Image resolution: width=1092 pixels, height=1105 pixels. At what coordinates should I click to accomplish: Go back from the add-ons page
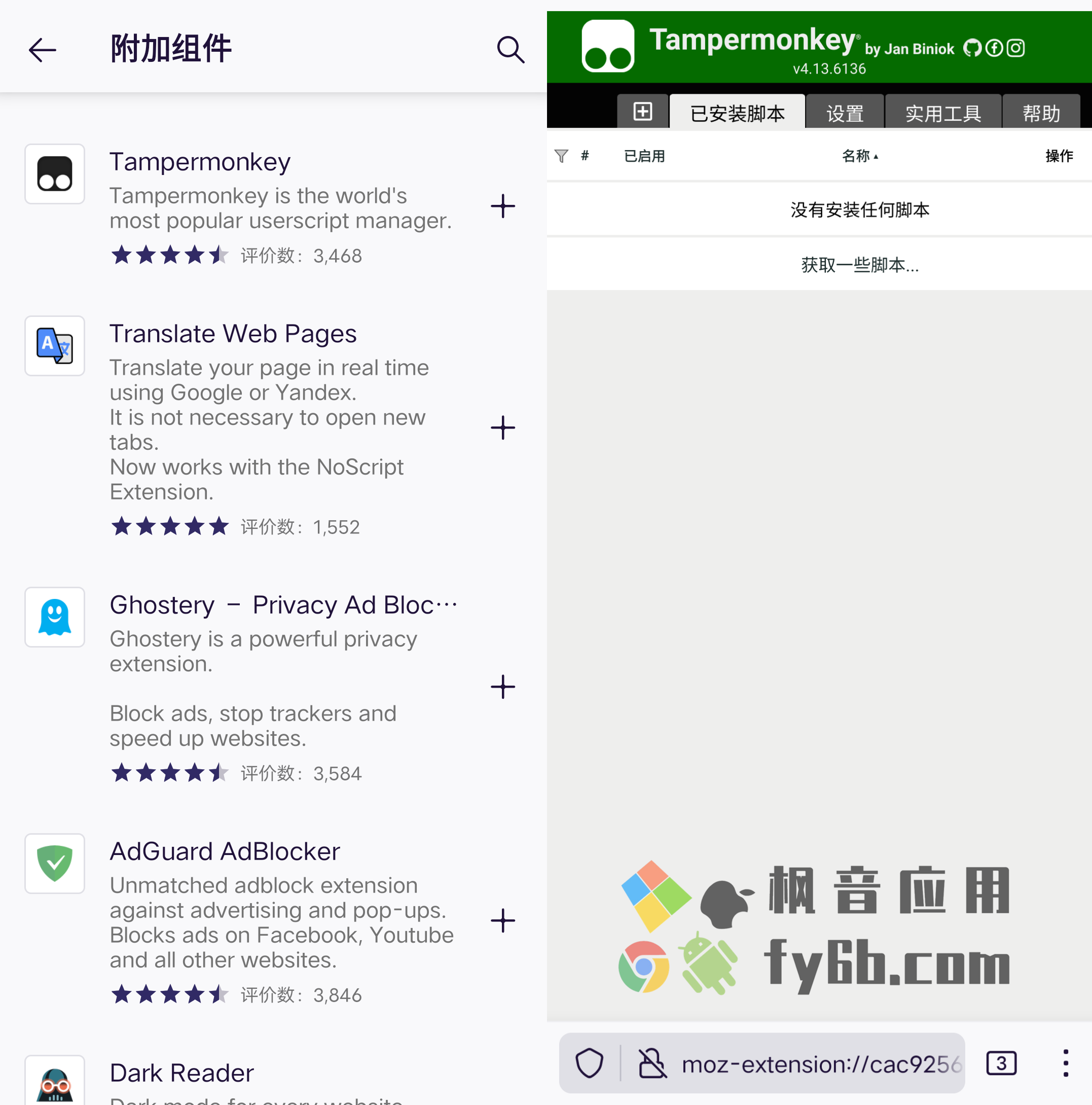coord(43,50)
